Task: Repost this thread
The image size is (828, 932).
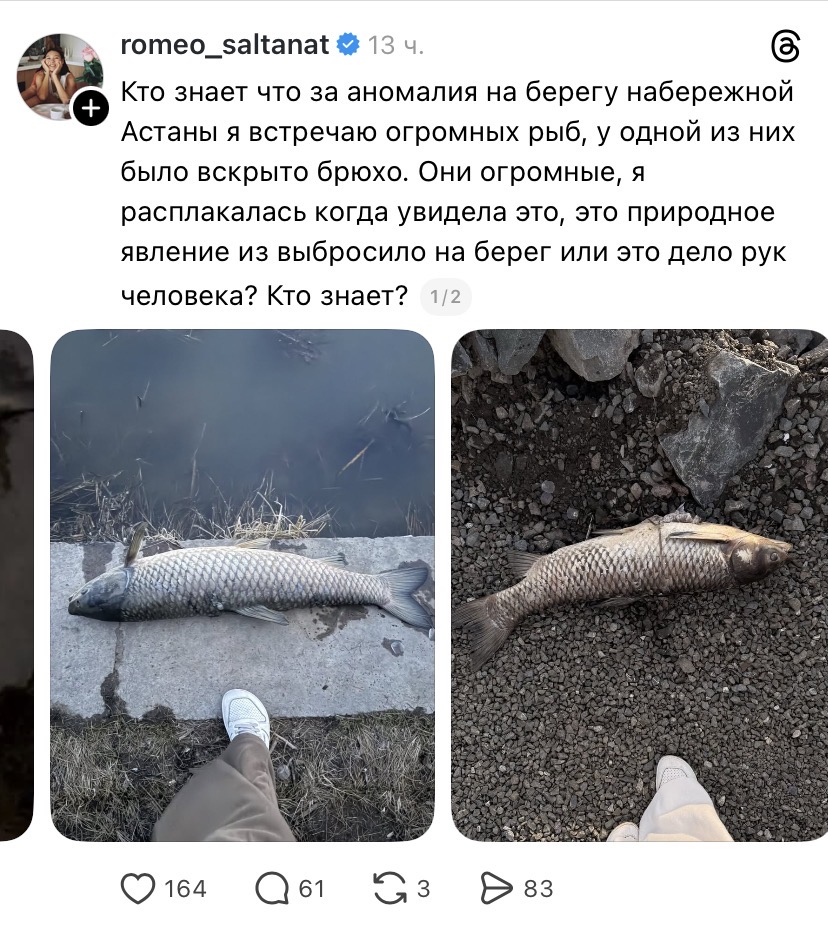Action: [x=388, y=888]
